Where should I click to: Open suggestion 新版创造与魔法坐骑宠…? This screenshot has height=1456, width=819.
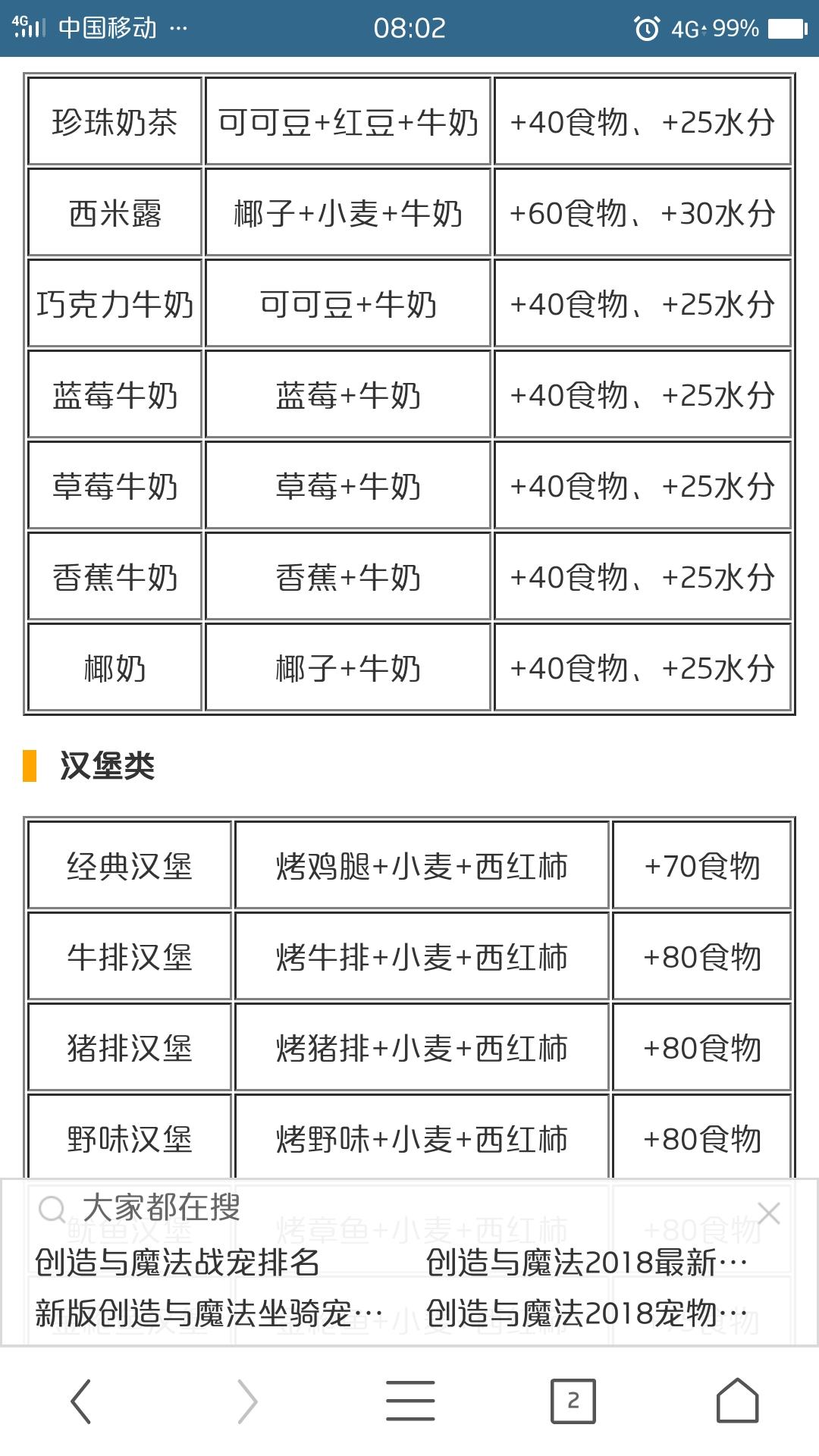209,1313
